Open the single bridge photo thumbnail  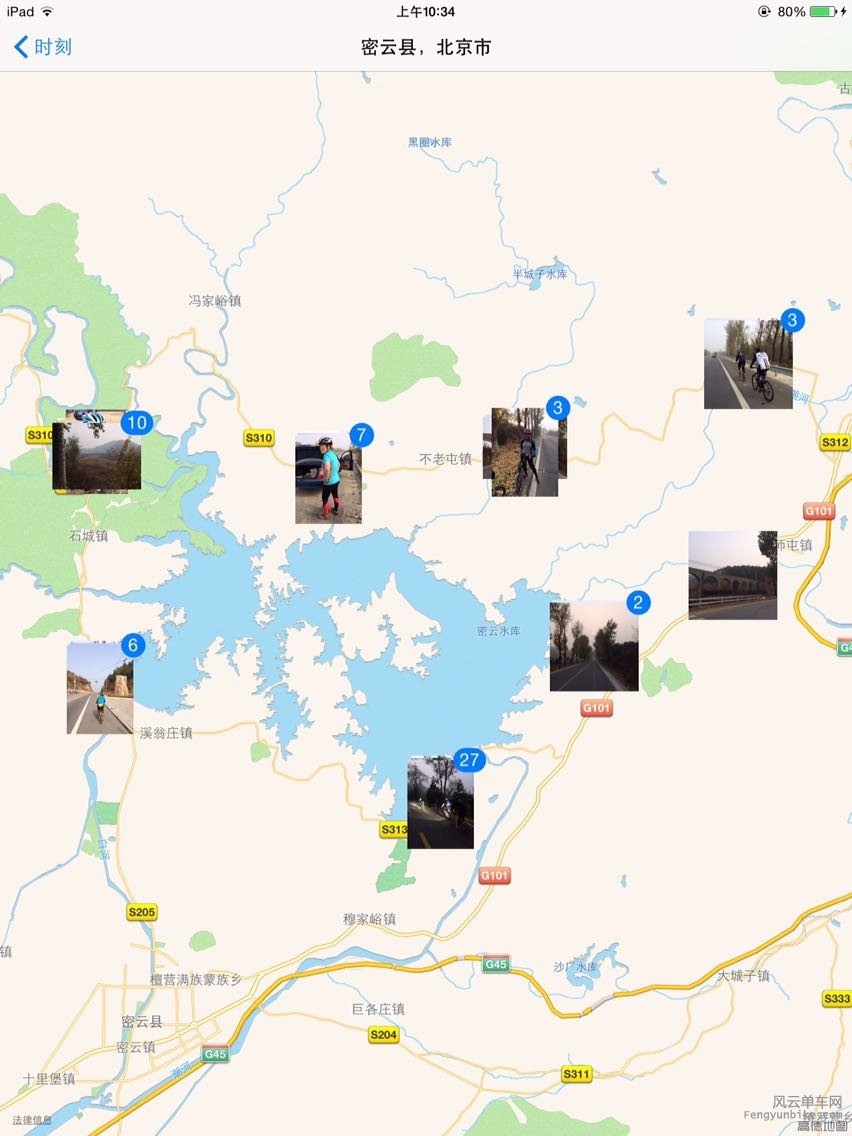point(732,575)
